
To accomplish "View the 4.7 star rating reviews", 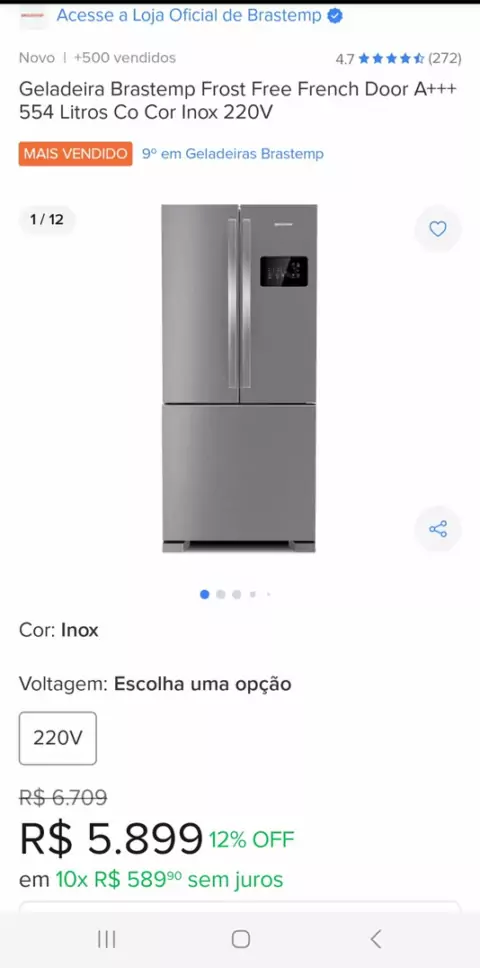I will pos(398,59).
